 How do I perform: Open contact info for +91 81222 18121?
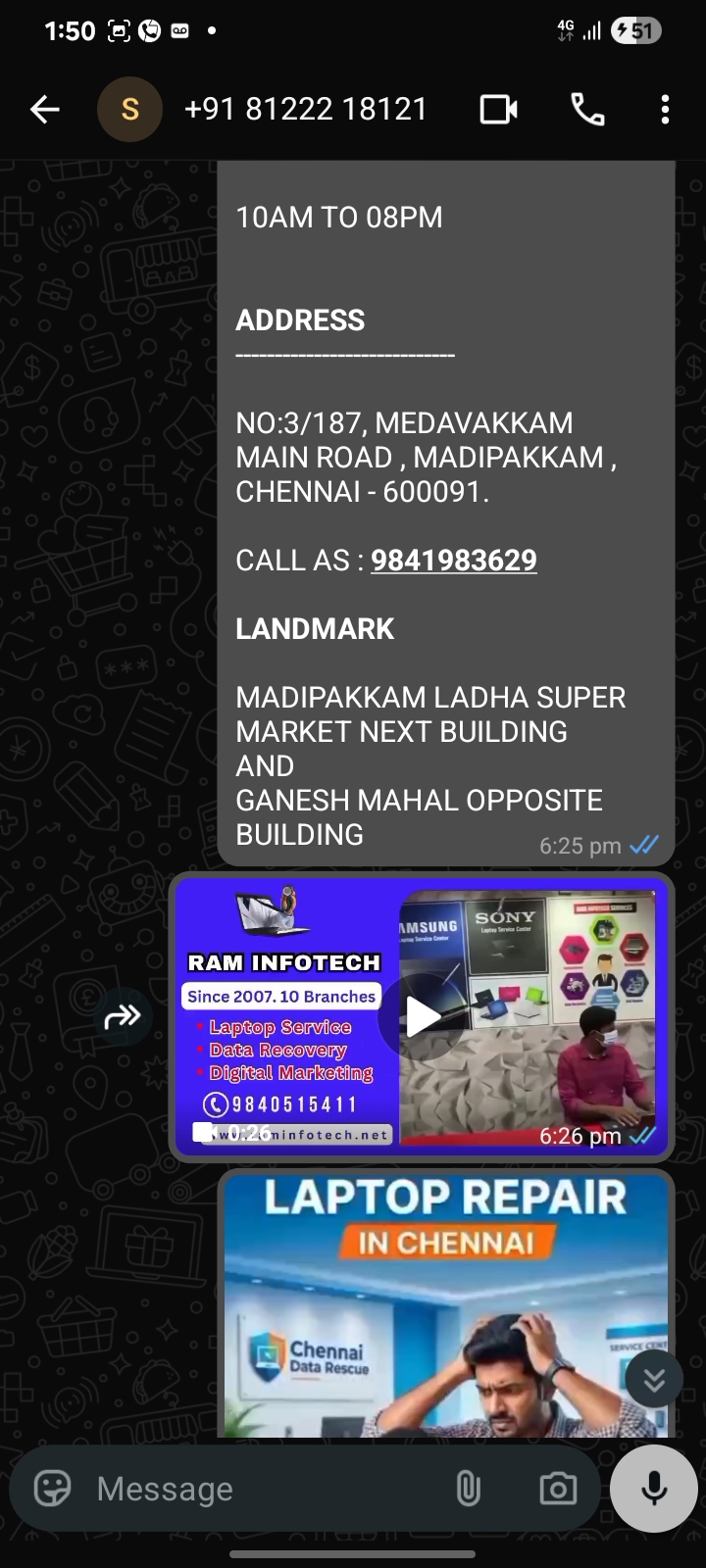305,110
